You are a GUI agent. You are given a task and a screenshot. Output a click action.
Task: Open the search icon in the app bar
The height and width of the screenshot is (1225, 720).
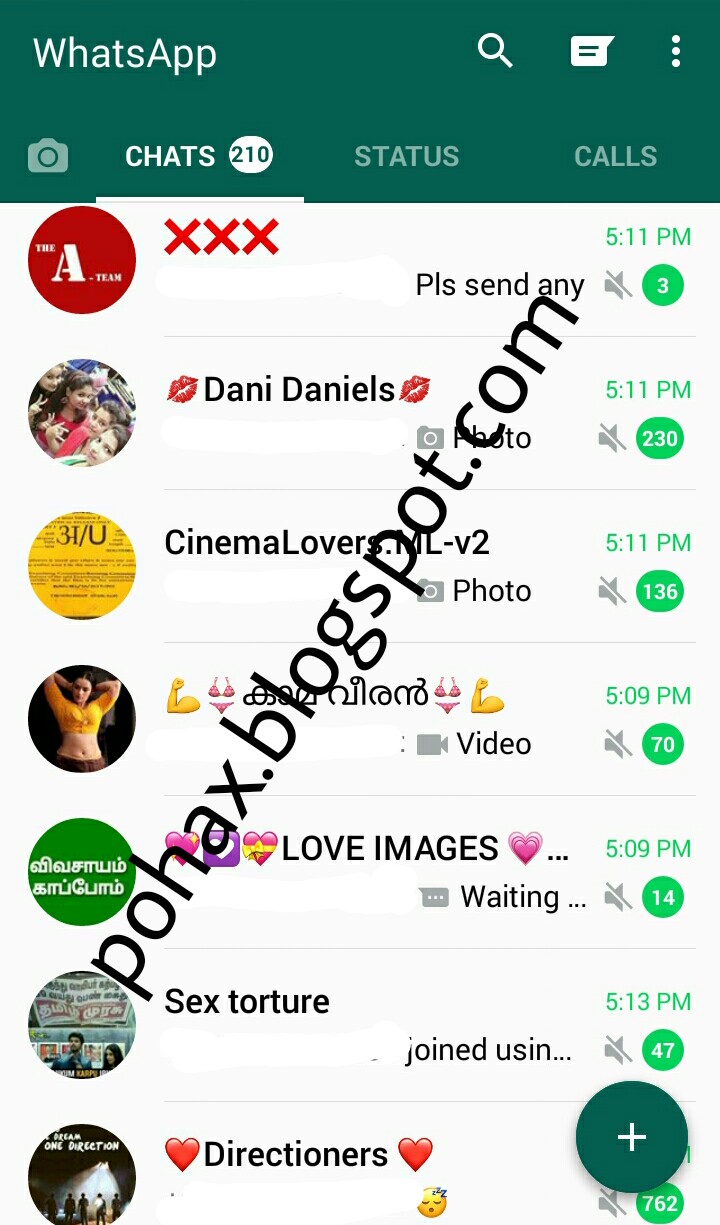point(495,50)
